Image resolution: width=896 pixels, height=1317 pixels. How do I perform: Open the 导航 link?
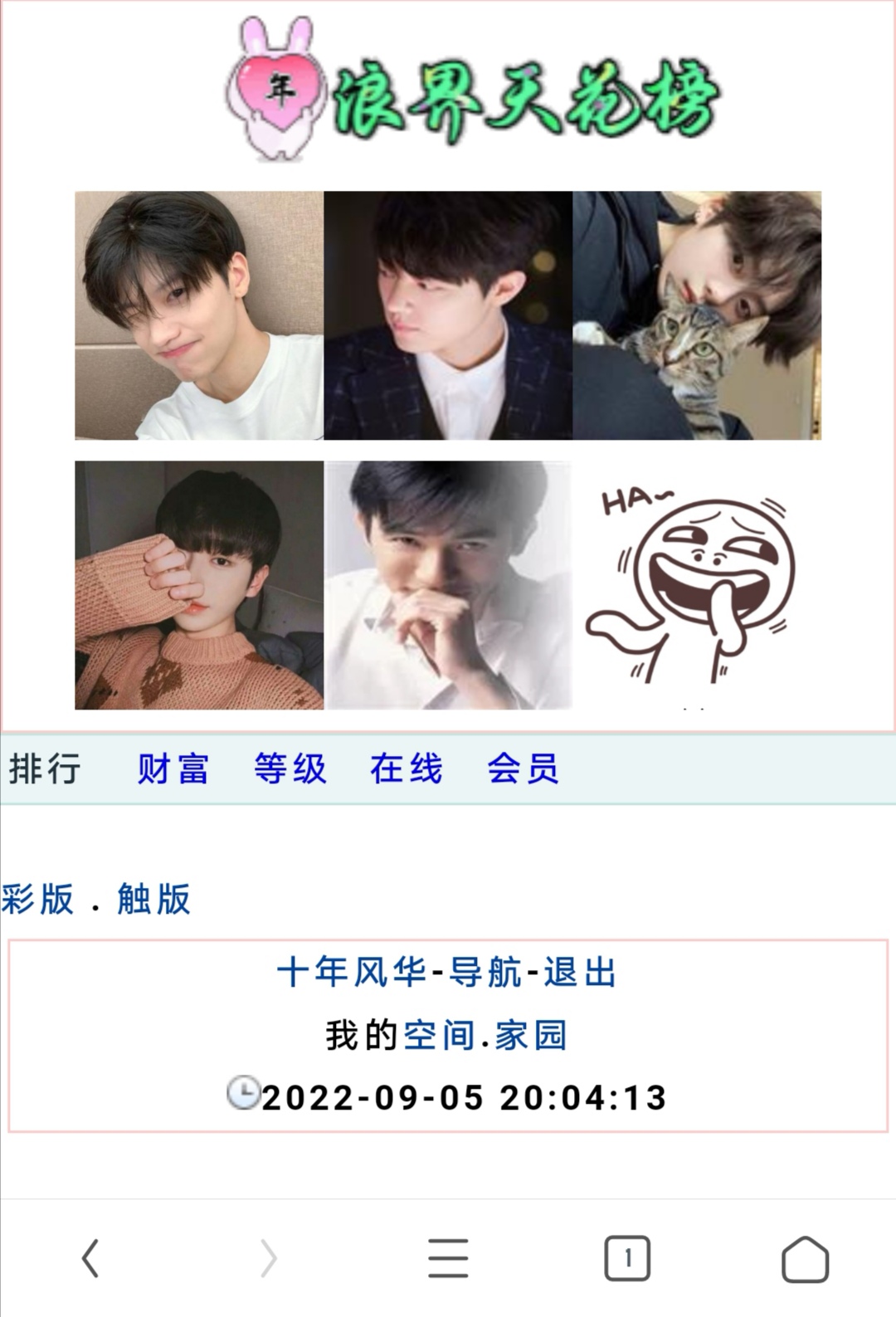[485, 973]
